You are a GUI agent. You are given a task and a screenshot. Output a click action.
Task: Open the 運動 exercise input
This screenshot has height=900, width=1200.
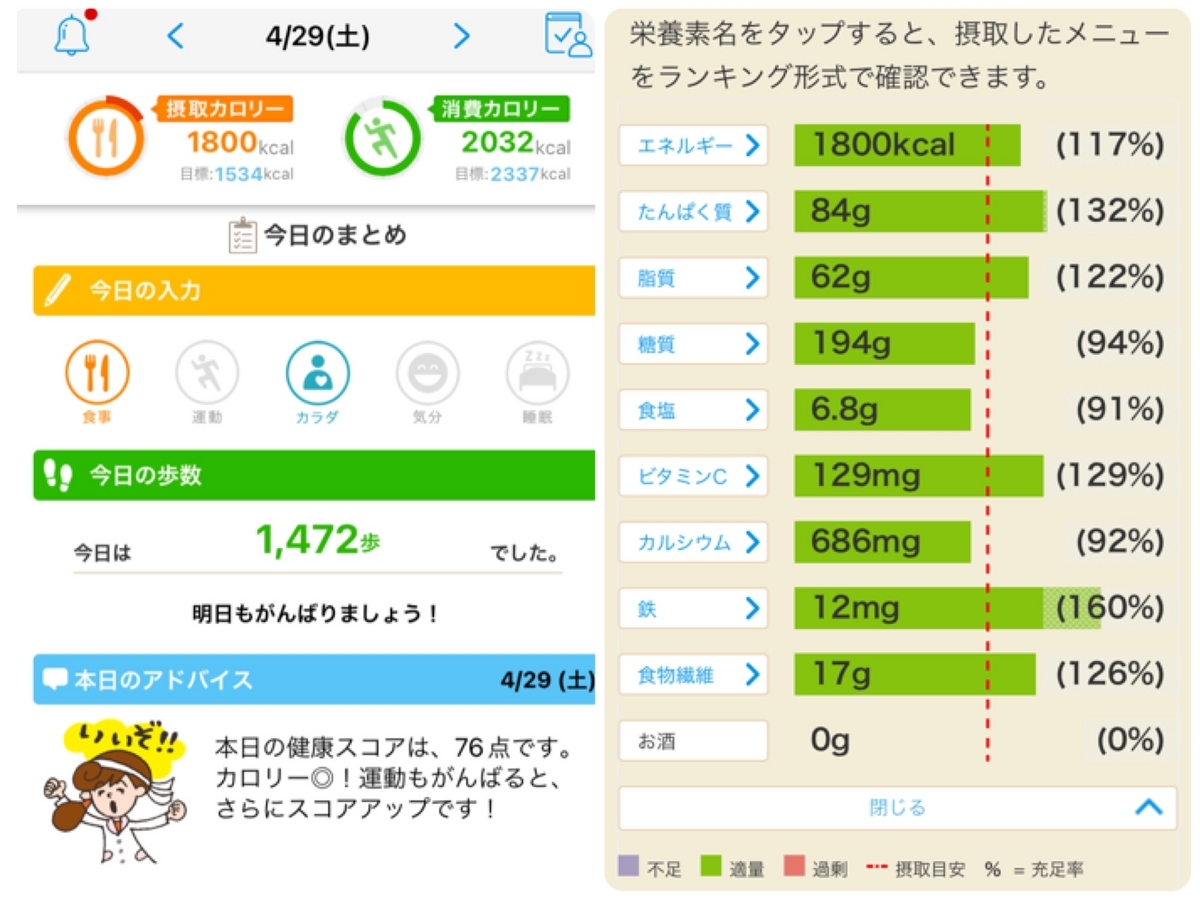tap(207, 383)
